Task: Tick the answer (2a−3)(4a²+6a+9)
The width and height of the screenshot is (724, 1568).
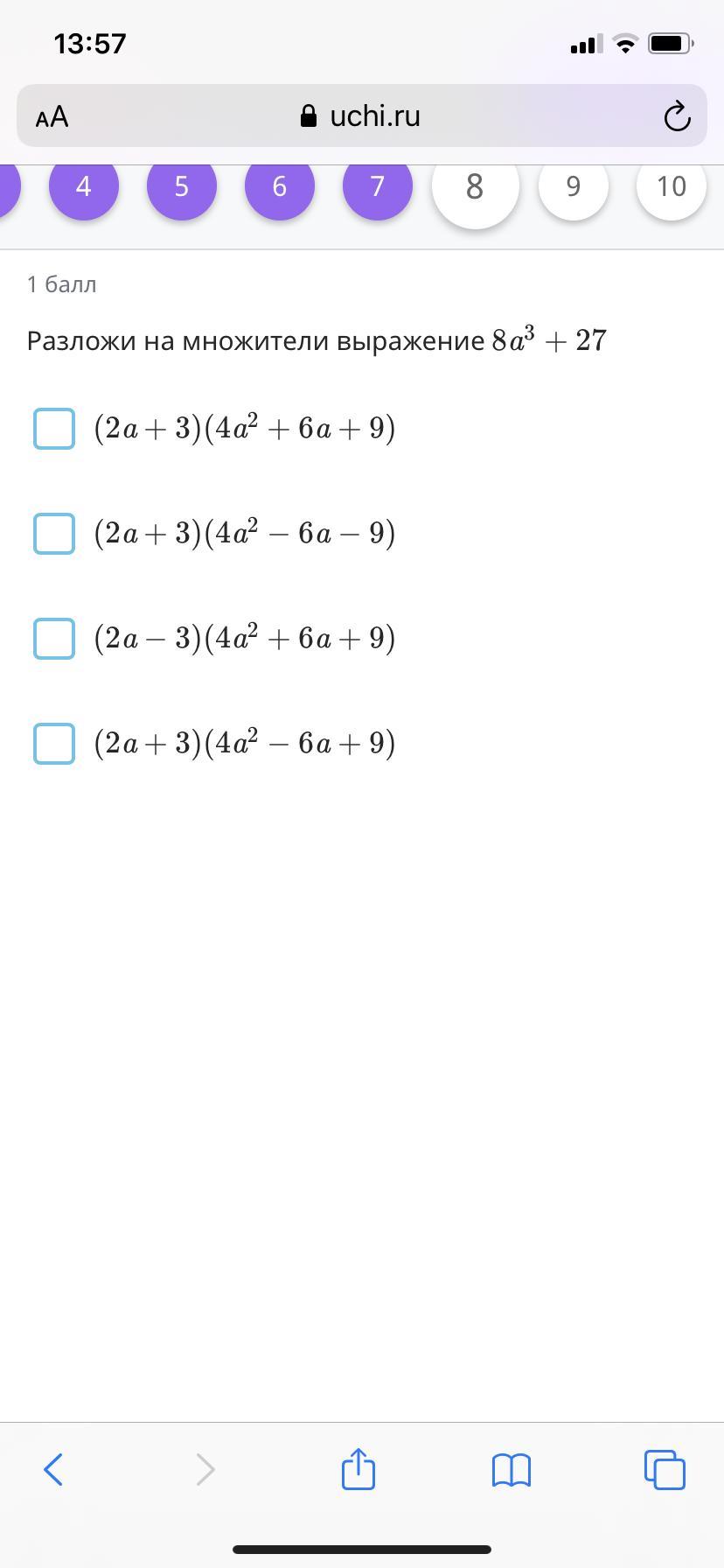Action: (54, 639)
